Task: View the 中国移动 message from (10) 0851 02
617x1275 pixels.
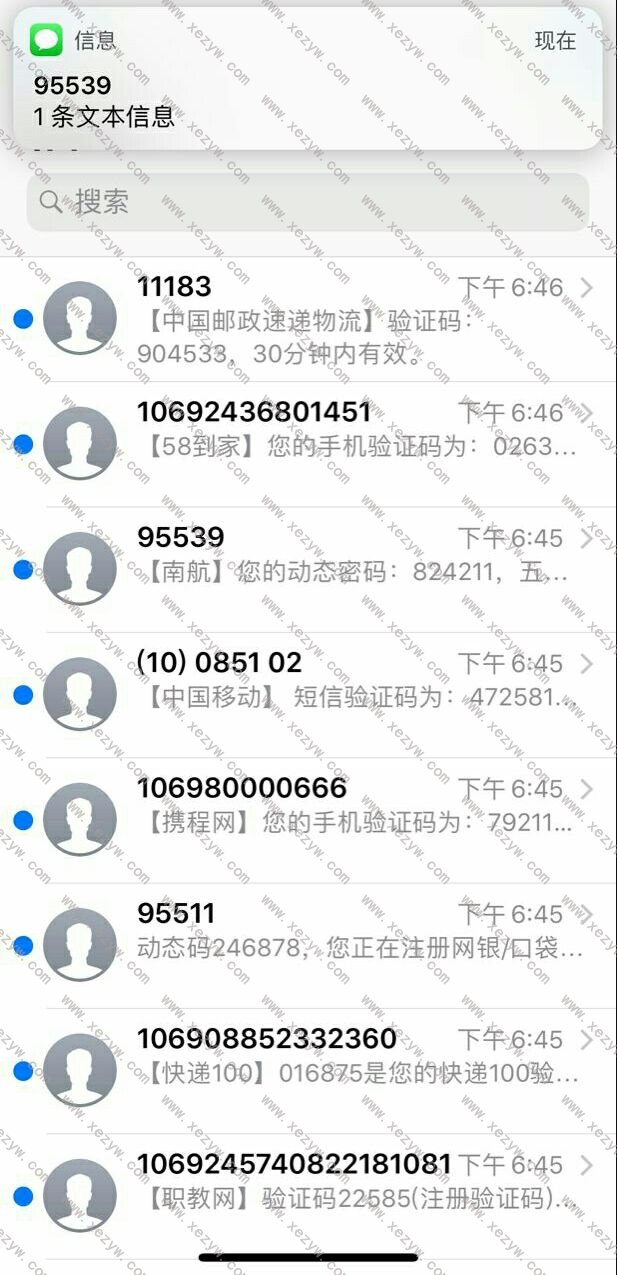Action: pos(340,695)
